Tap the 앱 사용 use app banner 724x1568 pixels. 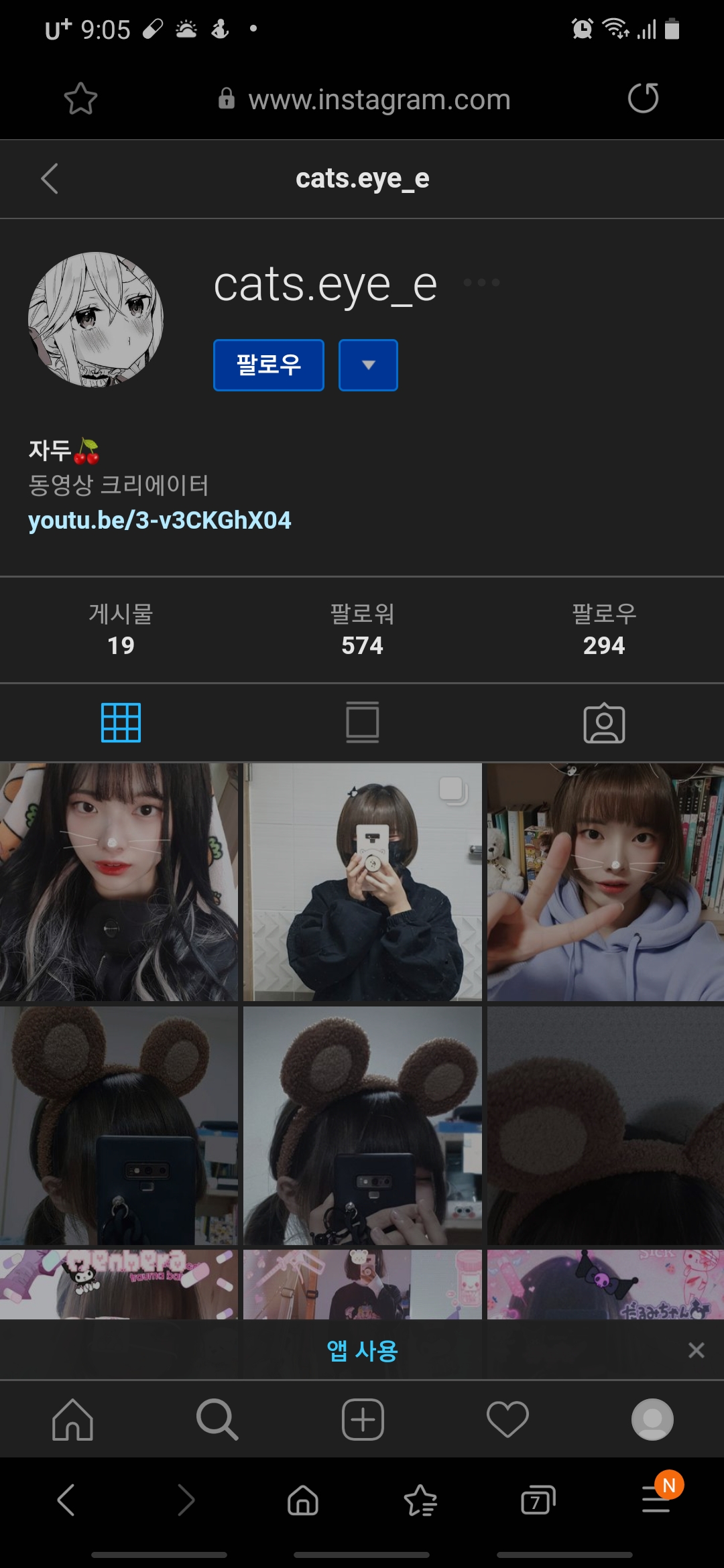(x=362, y=1350)
